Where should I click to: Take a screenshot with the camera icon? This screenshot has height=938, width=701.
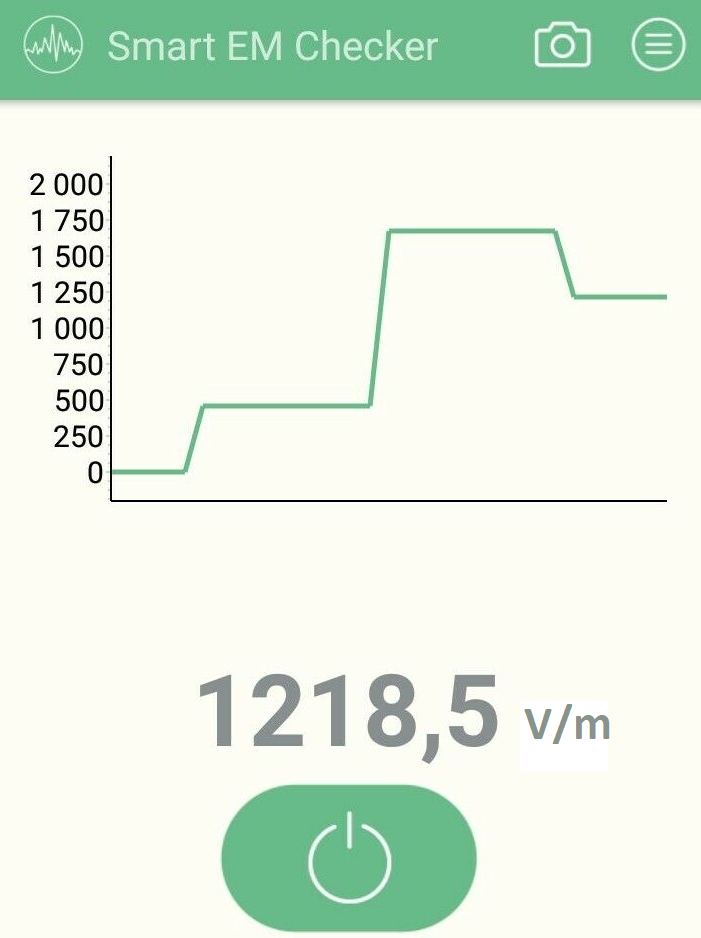coord(562,46)
